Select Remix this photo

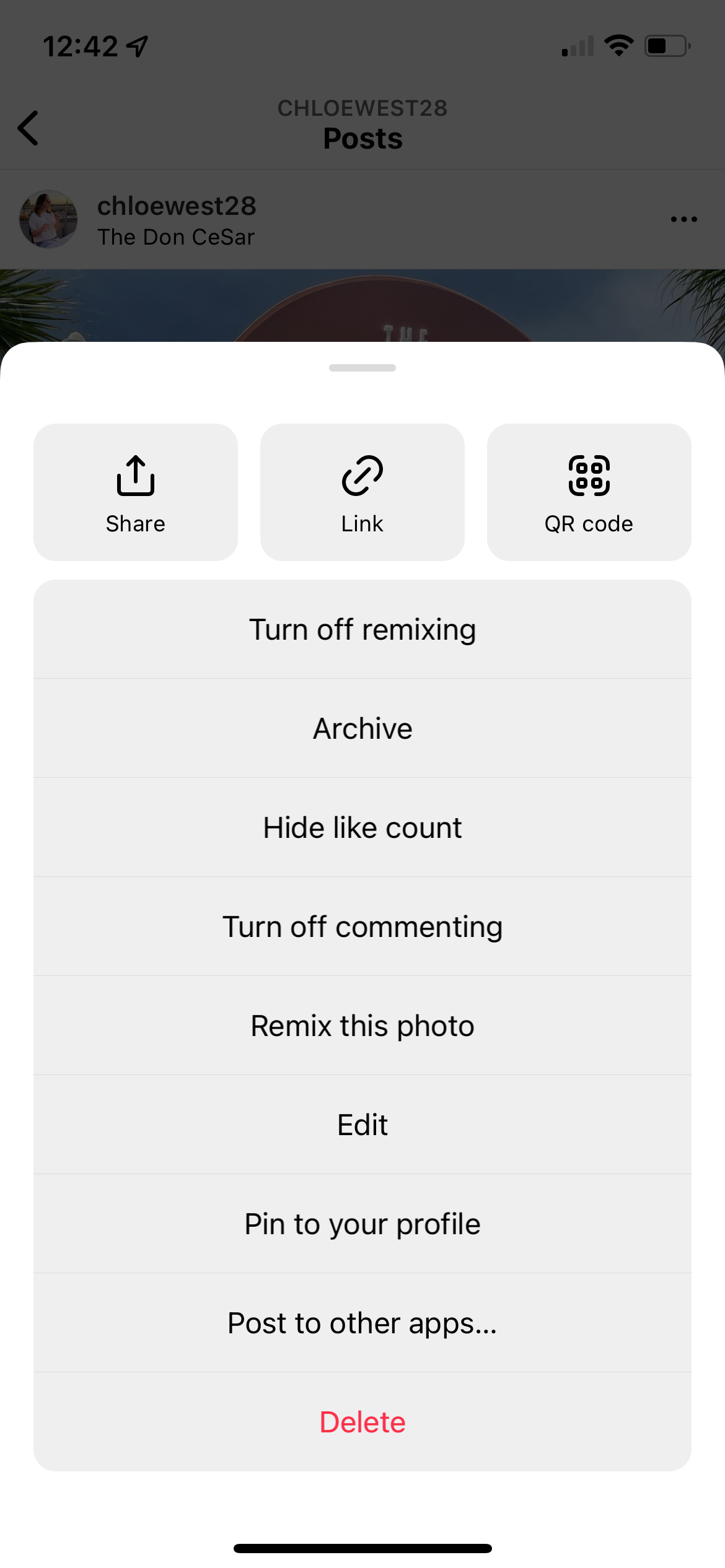pos(362,1026)
